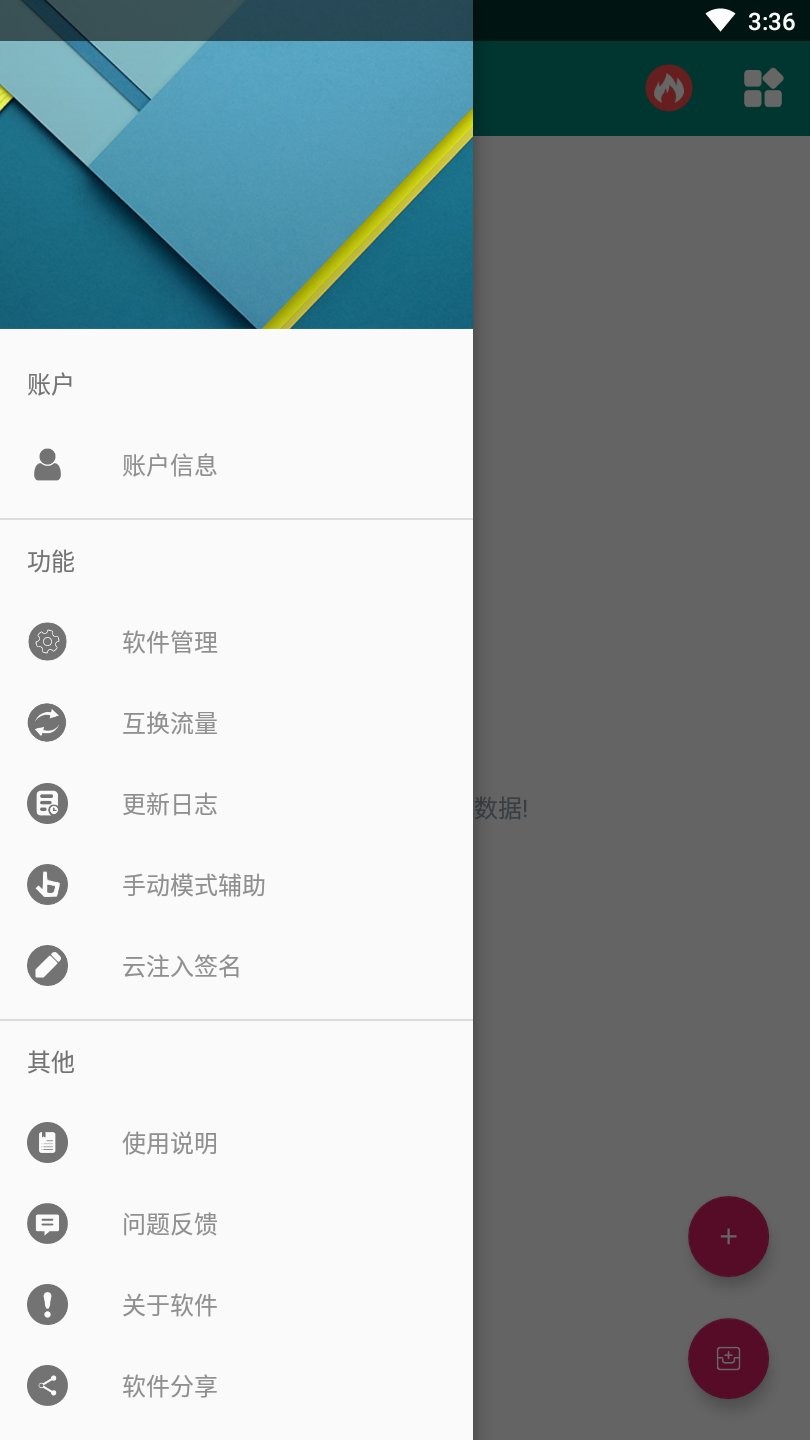Select the 互换流量 circular arrows icon
Viewport: 810px width, 1440px height.
47,722
